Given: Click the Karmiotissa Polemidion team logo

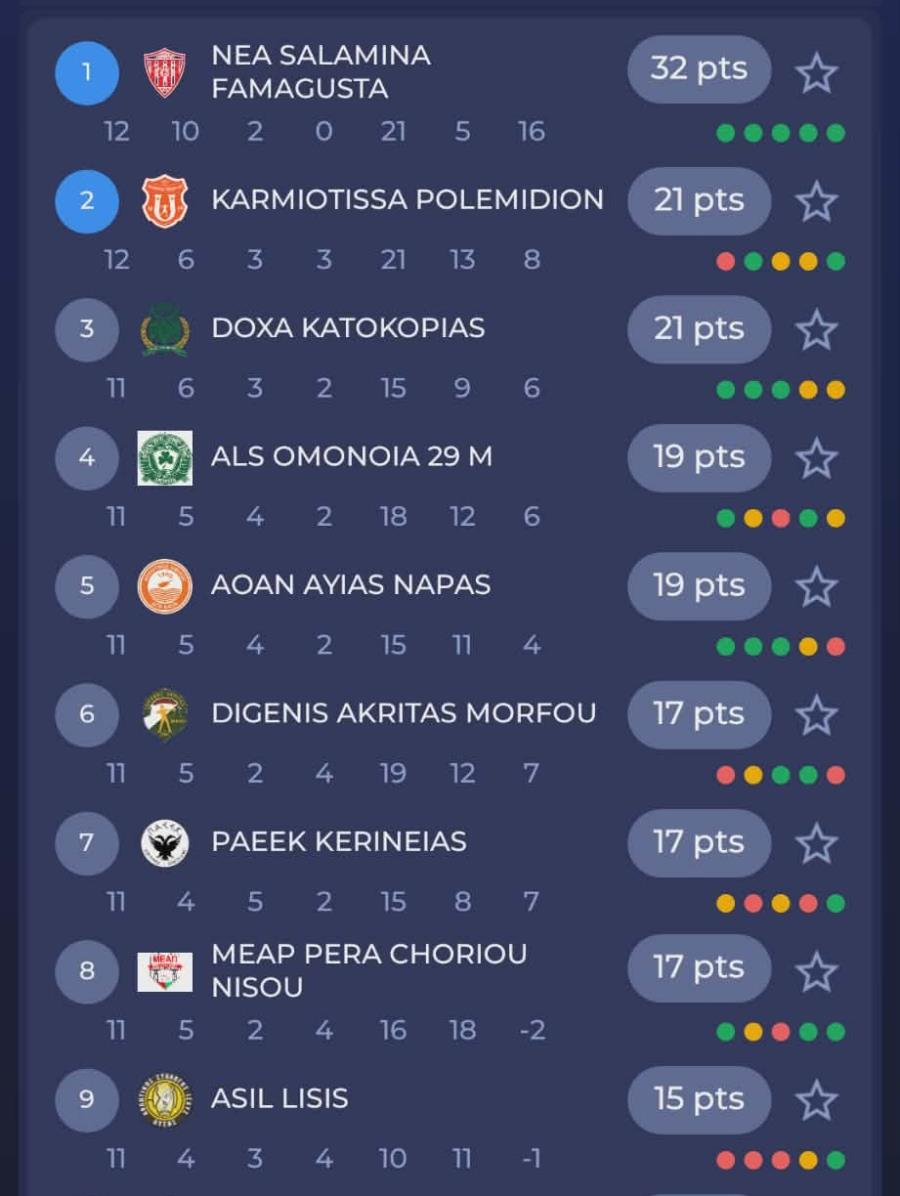Looking at the screenshot, I should (162, 200).
